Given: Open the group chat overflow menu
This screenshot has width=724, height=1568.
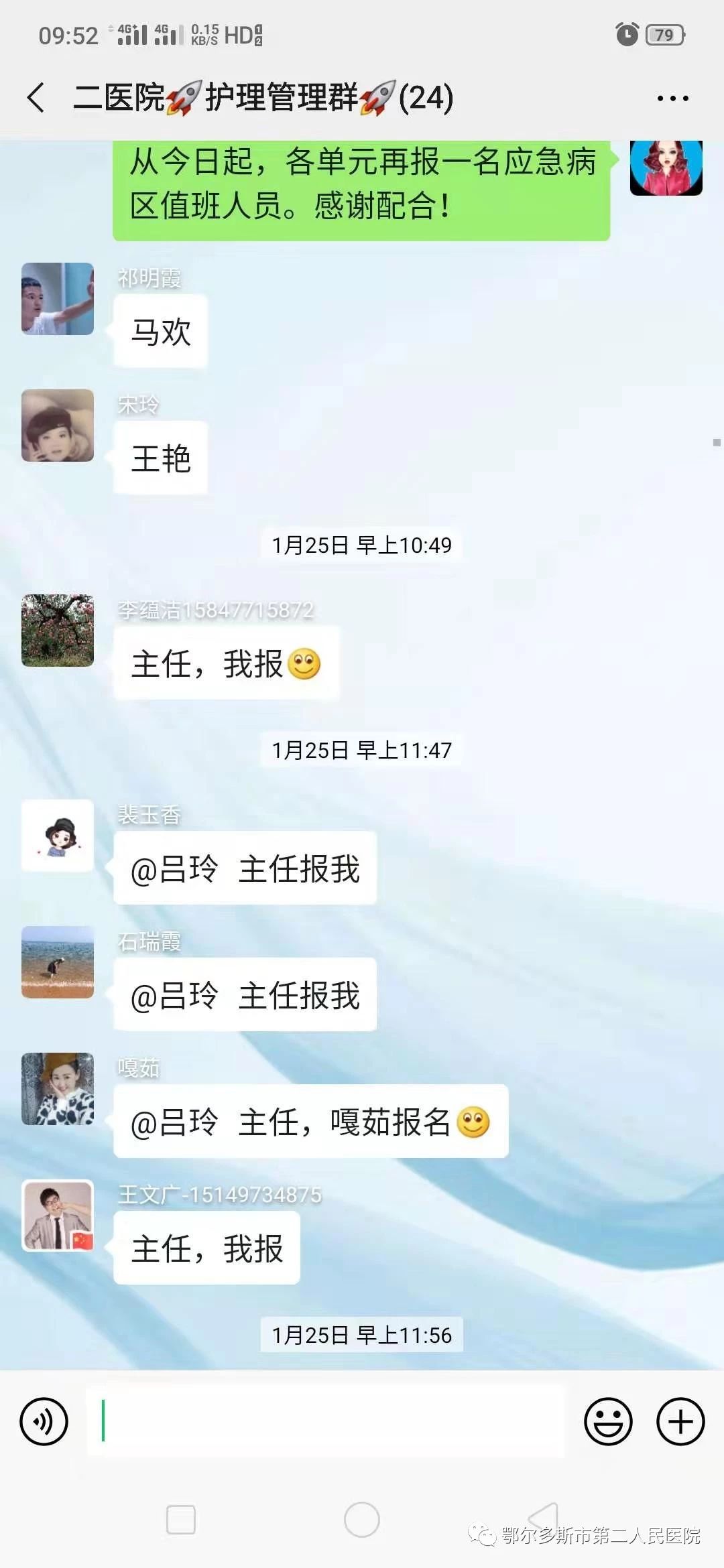Looking at the screenshot, I should click(672, 99).
